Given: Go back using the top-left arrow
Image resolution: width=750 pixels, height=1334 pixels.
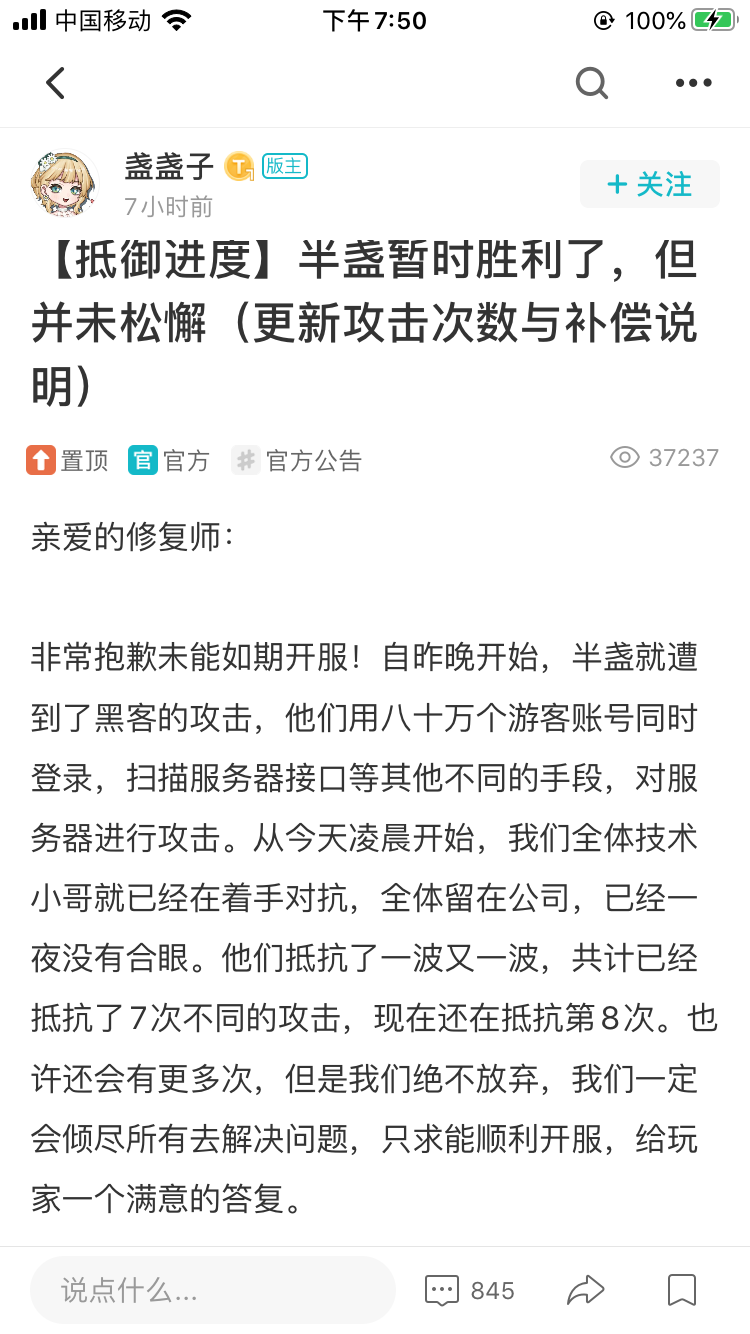Looking at the screenshot, I should click(x=56, y=83).
